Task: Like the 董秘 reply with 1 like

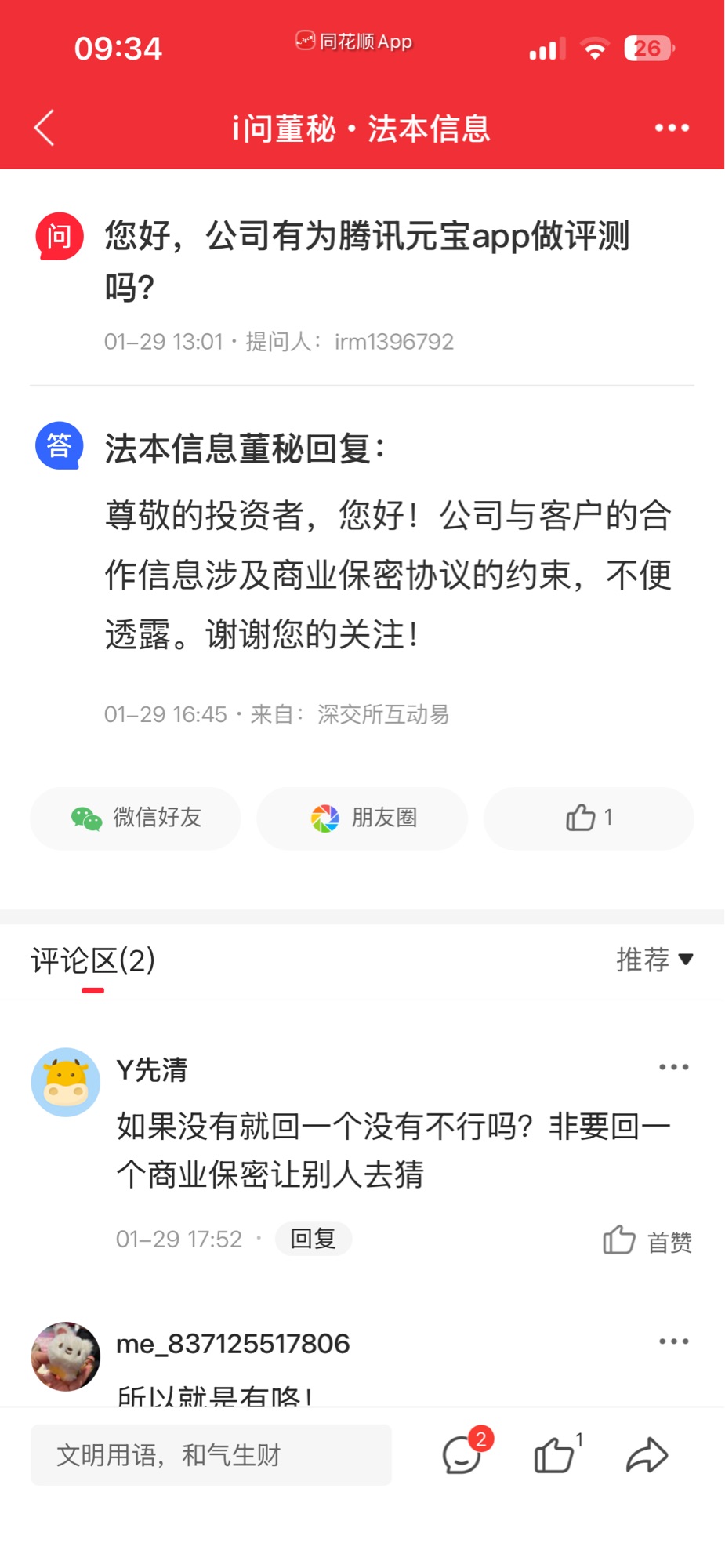Action: [589, 818]
